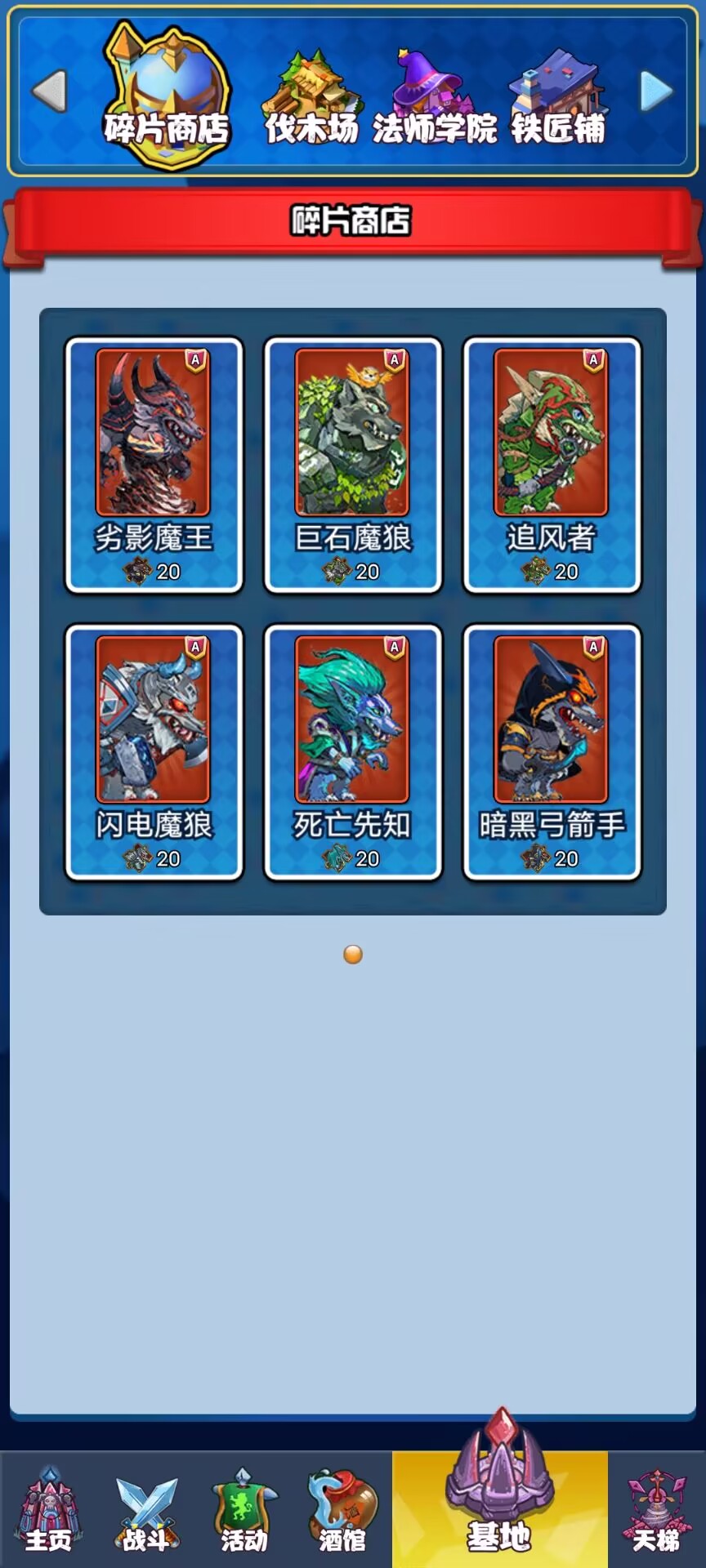This screenshot has width=706, height=1568.
Task: View the 死亡先知 shard card
Action: coord(353,752)
